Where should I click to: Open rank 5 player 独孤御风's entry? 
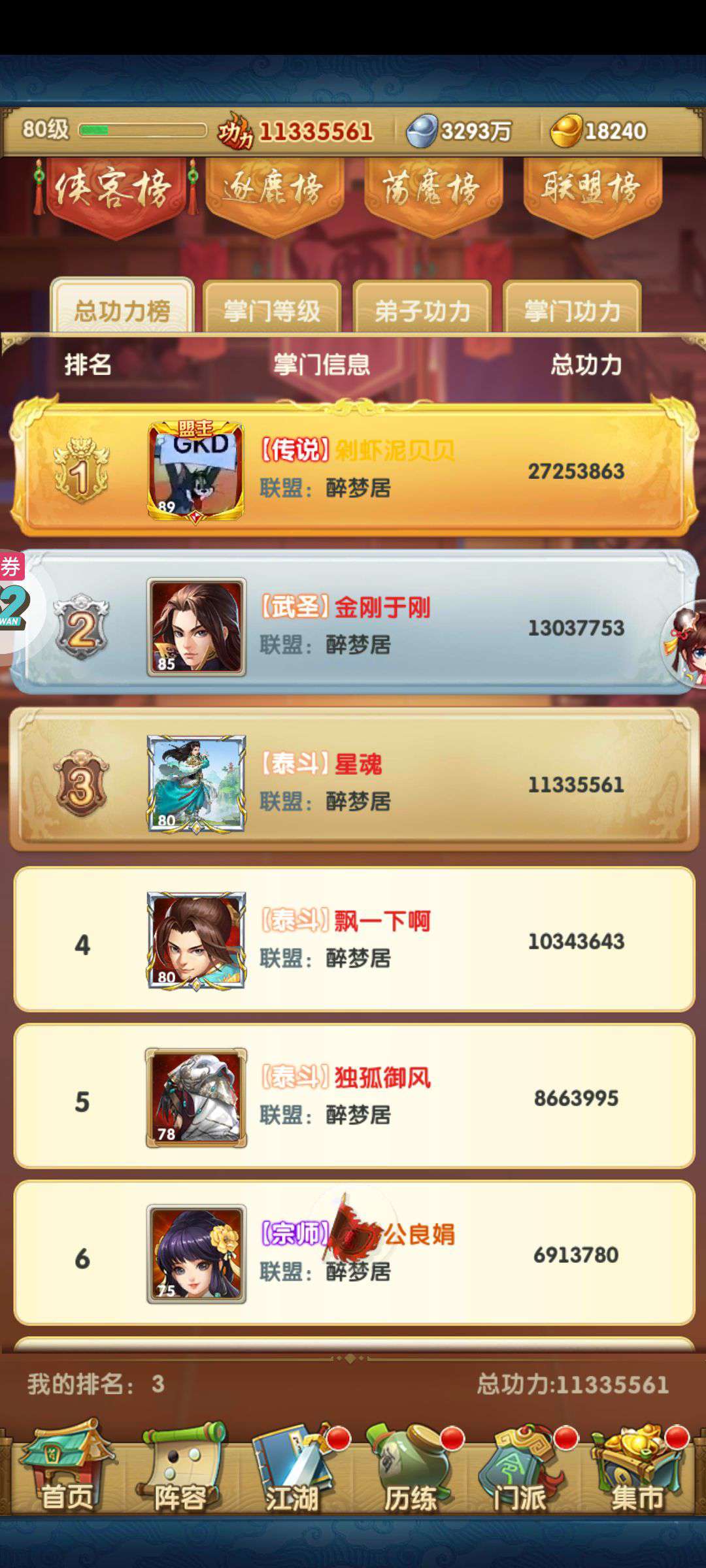(x=353, y=1098)
